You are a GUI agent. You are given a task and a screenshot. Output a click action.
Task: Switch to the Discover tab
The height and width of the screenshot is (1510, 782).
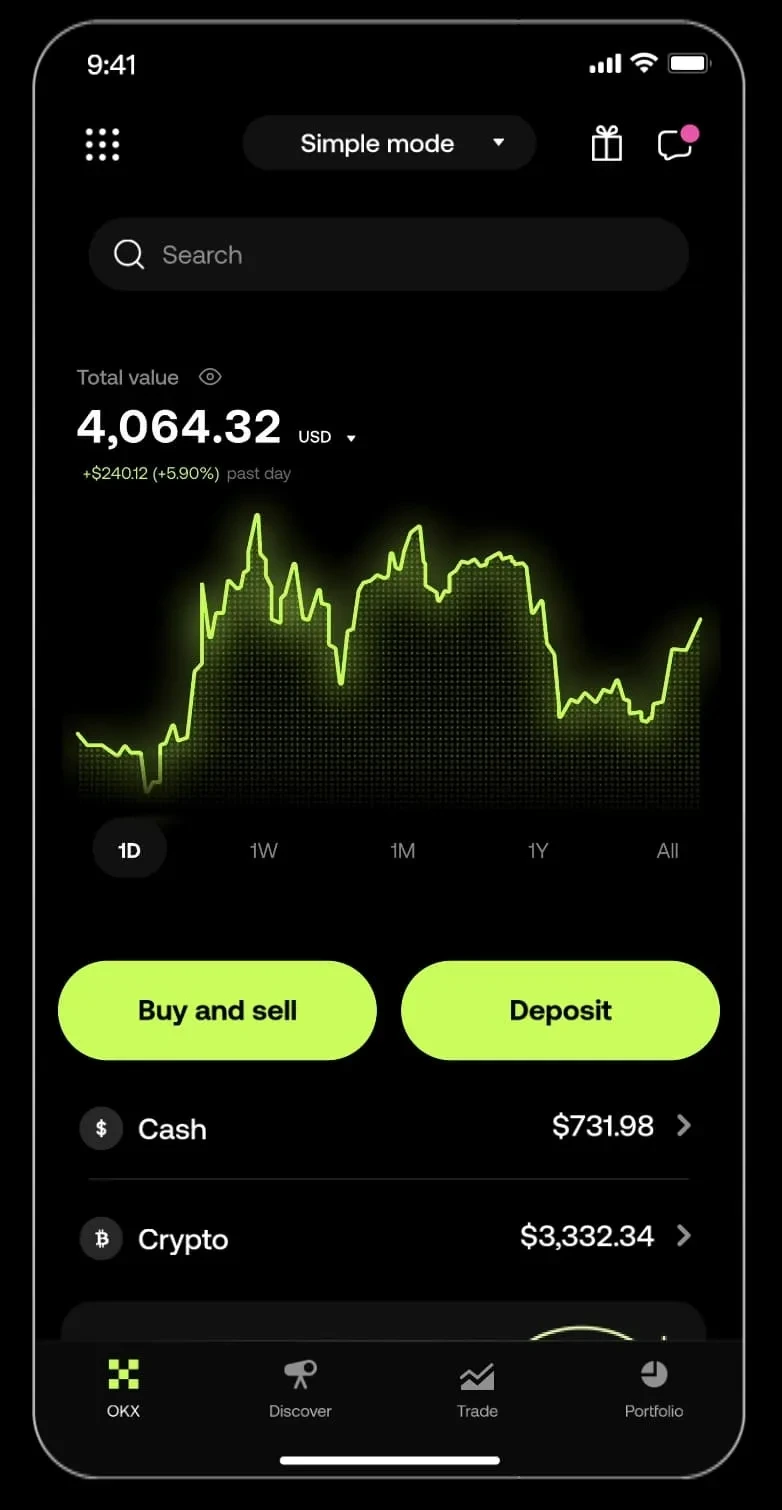click(x=300, y=1388)
